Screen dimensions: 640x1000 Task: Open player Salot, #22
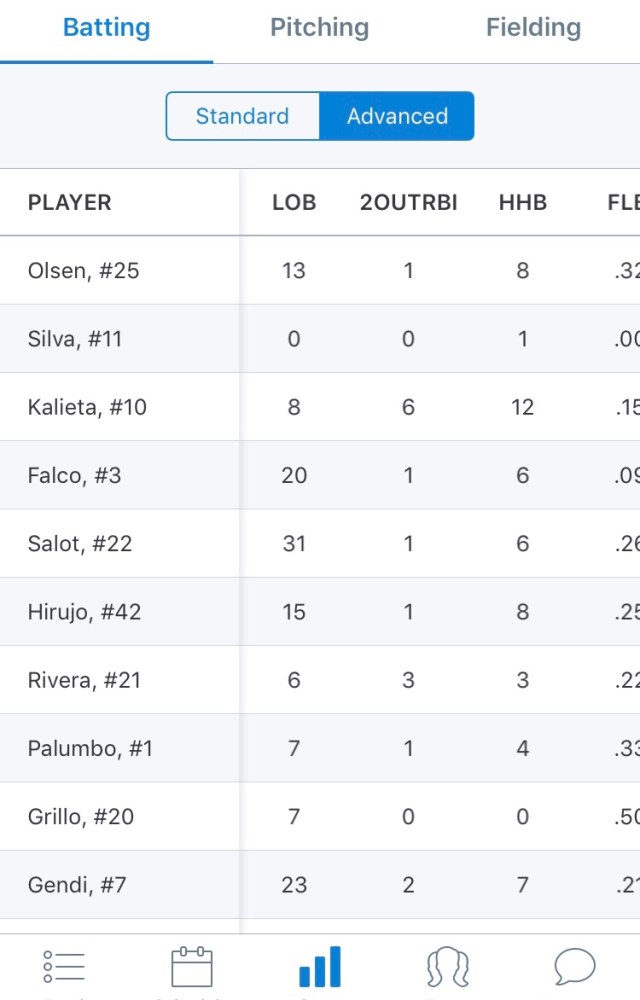pos(80,544)
